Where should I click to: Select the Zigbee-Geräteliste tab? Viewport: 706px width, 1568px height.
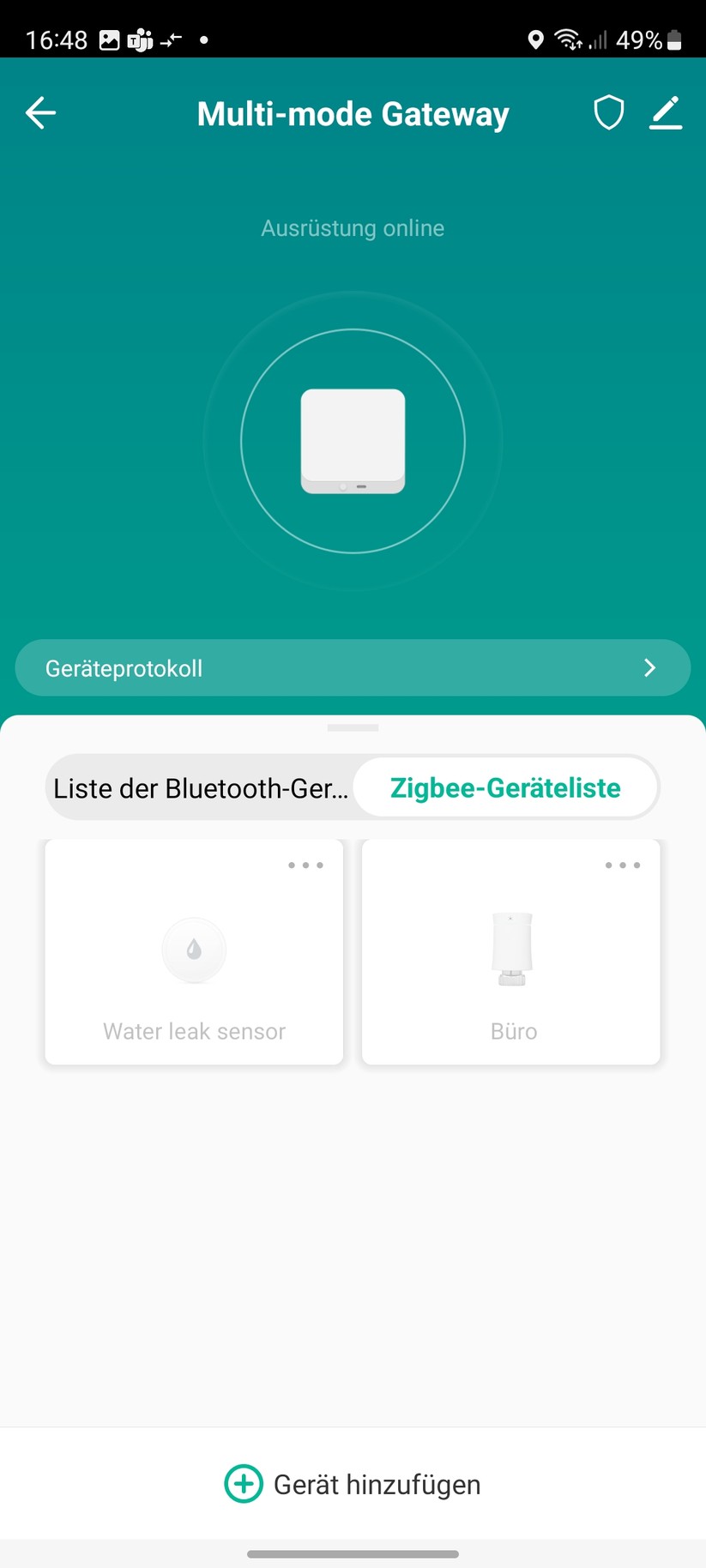(x=505, y=788)
